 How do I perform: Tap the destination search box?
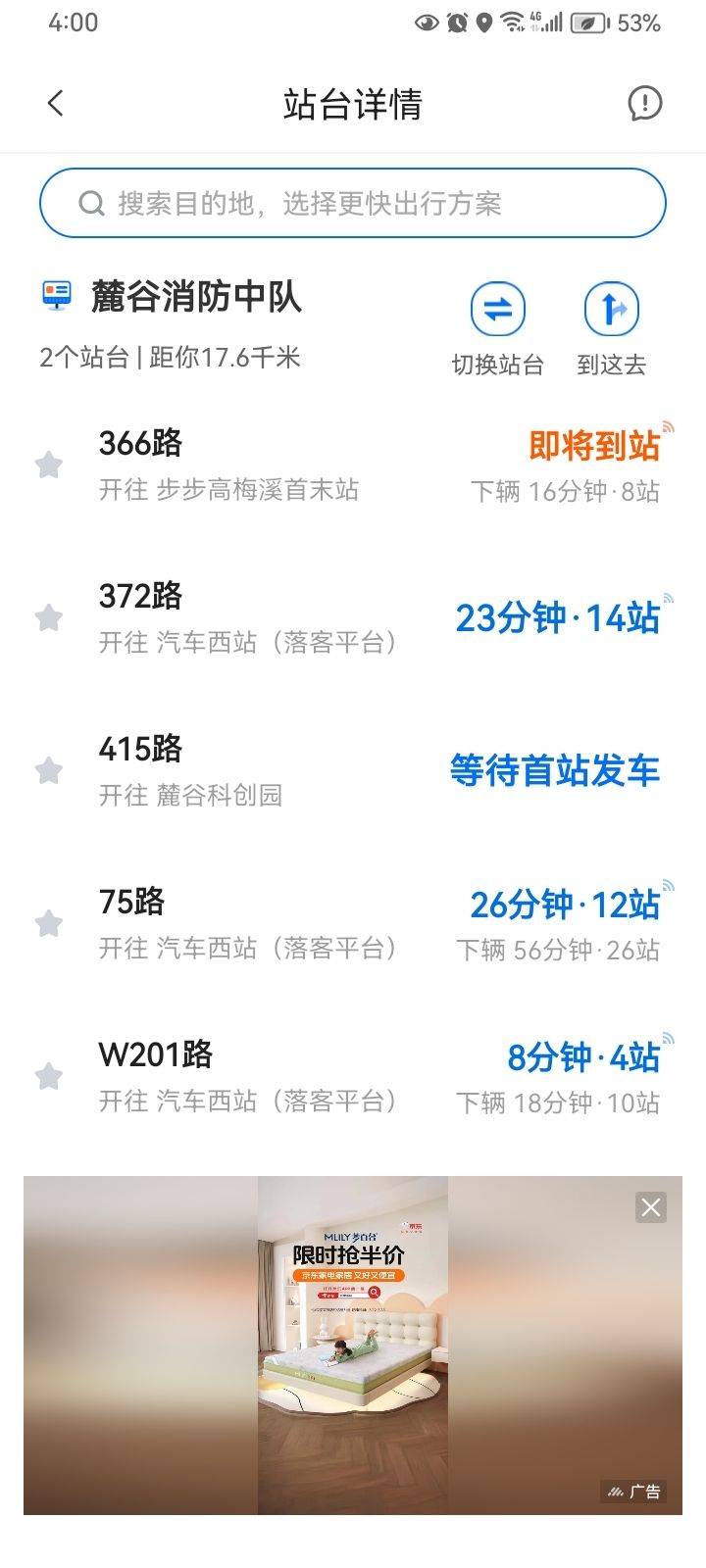pyautogui.click(x=353, y=203)
